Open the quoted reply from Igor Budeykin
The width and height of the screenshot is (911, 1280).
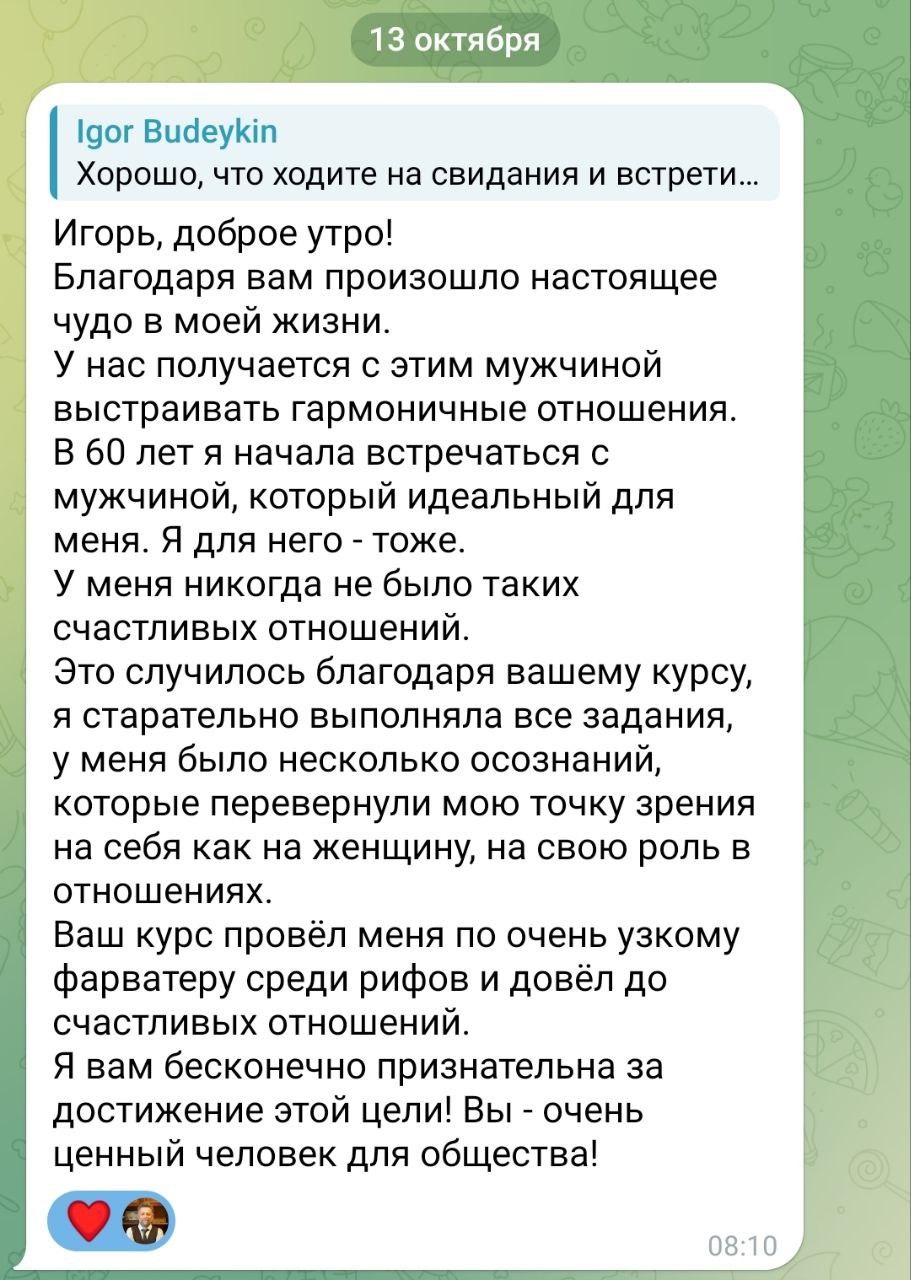[414, 154]
